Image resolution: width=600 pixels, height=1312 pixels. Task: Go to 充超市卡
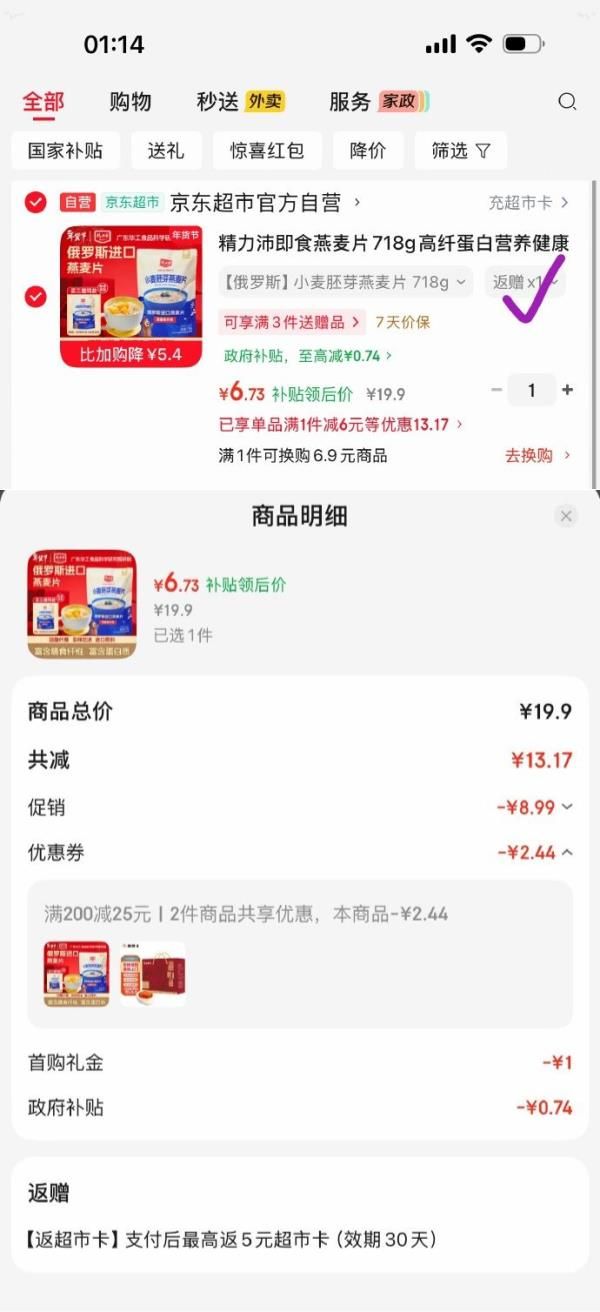point(528,203)
